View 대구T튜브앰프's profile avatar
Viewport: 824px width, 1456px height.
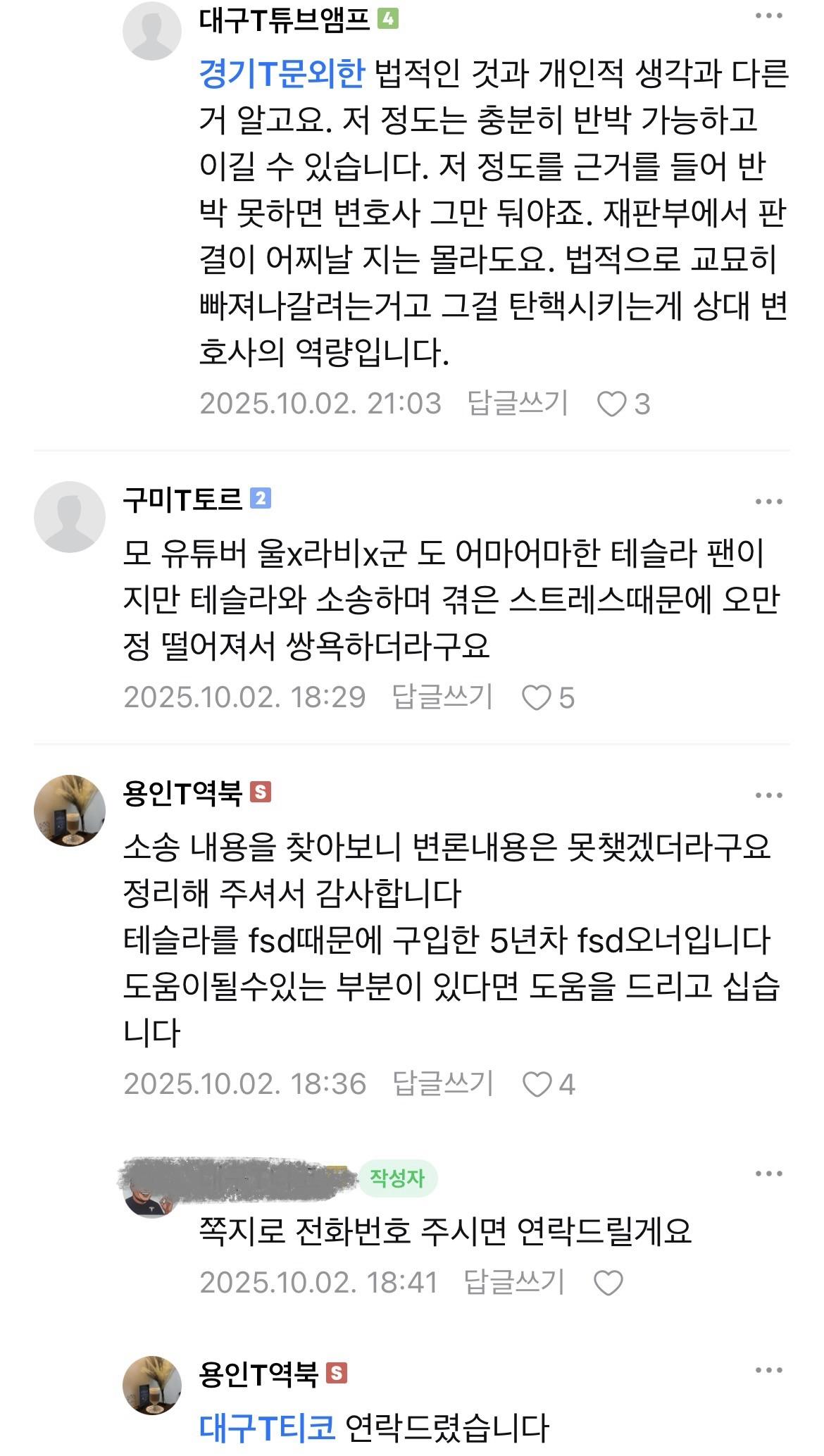pyautogui.click(x=151, y=31)
